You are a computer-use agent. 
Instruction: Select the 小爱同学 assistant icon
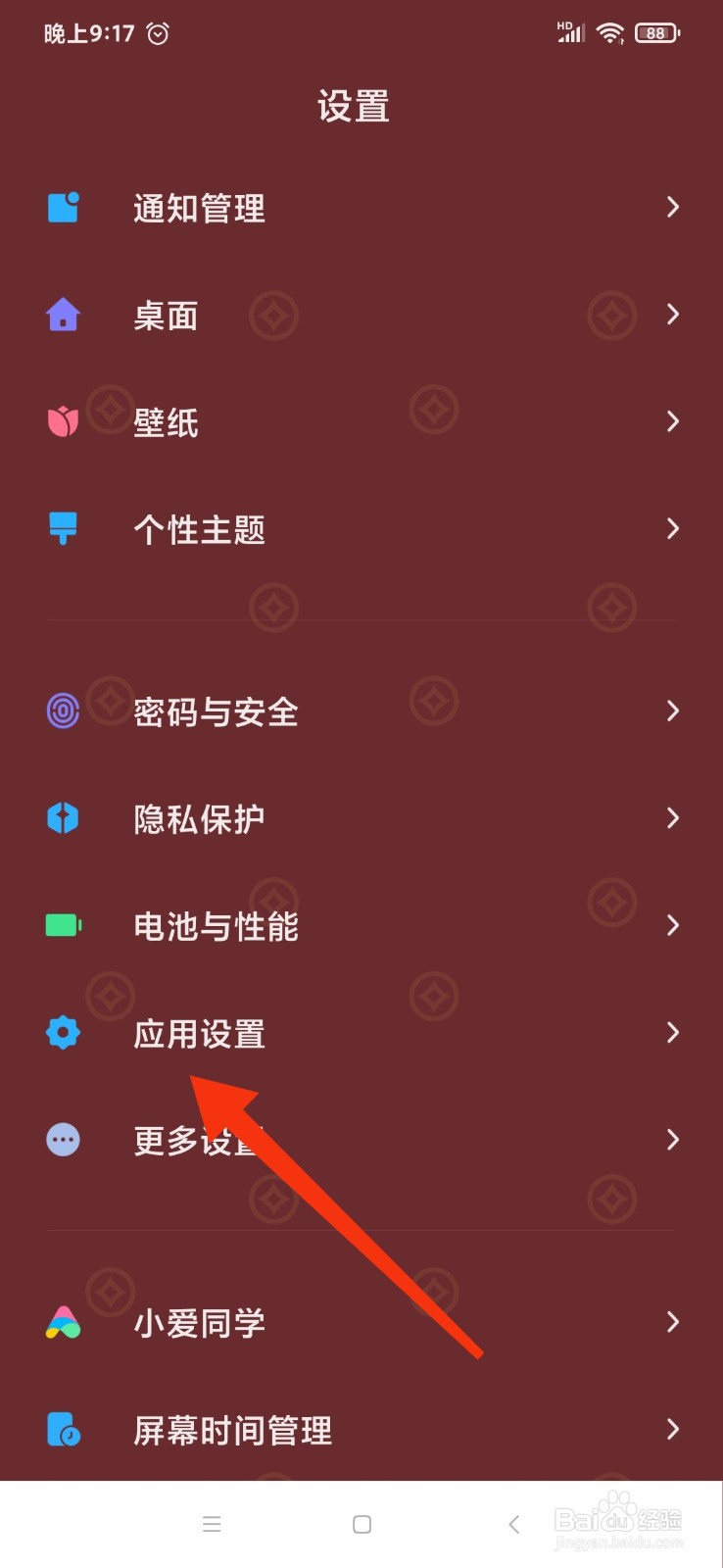pyautogui.click(x=63, y=1322)
